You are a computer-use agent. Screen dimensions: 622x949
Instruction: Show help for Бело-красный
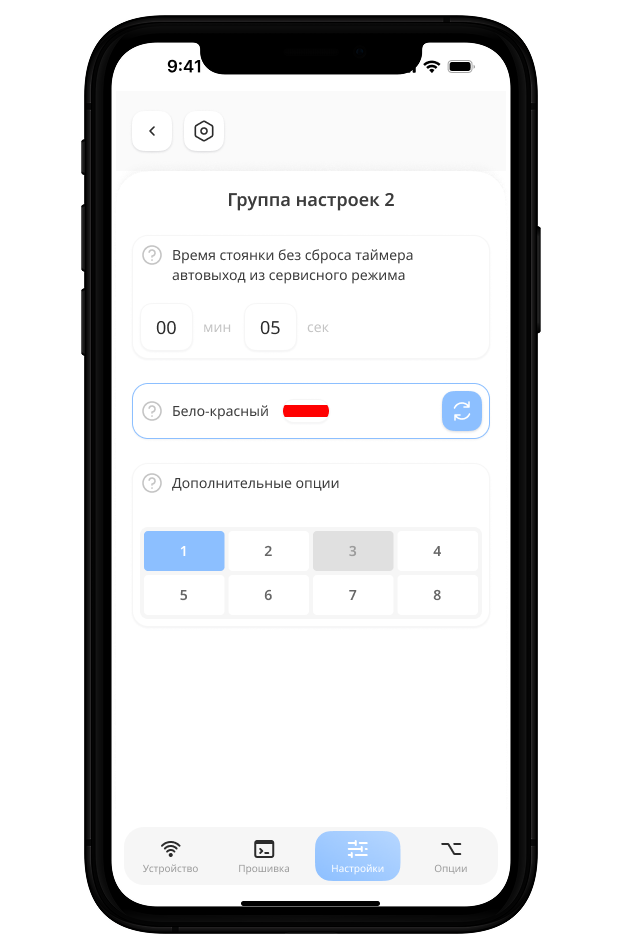[x=152, y=411]
